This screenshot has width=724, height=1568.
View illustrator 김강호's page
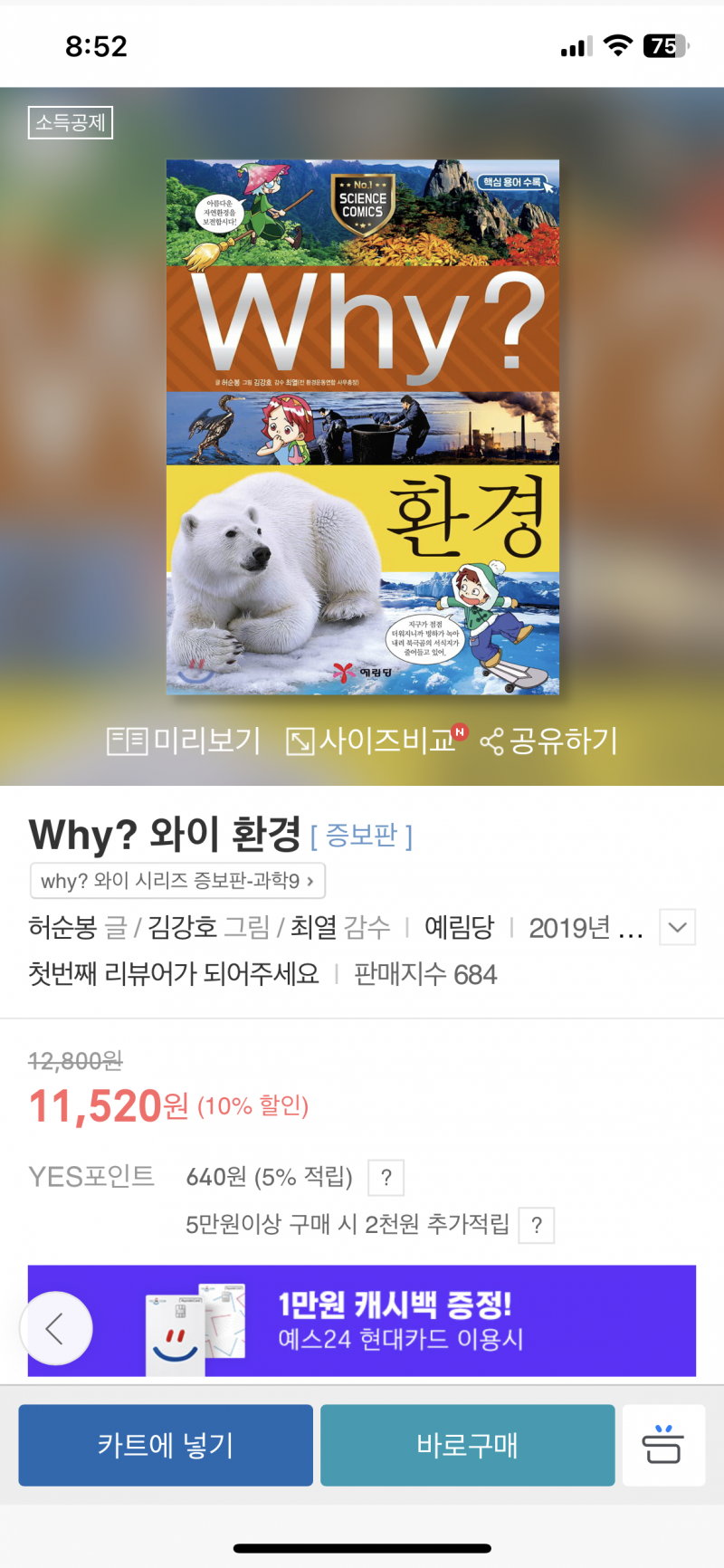[x=182, y=927]
